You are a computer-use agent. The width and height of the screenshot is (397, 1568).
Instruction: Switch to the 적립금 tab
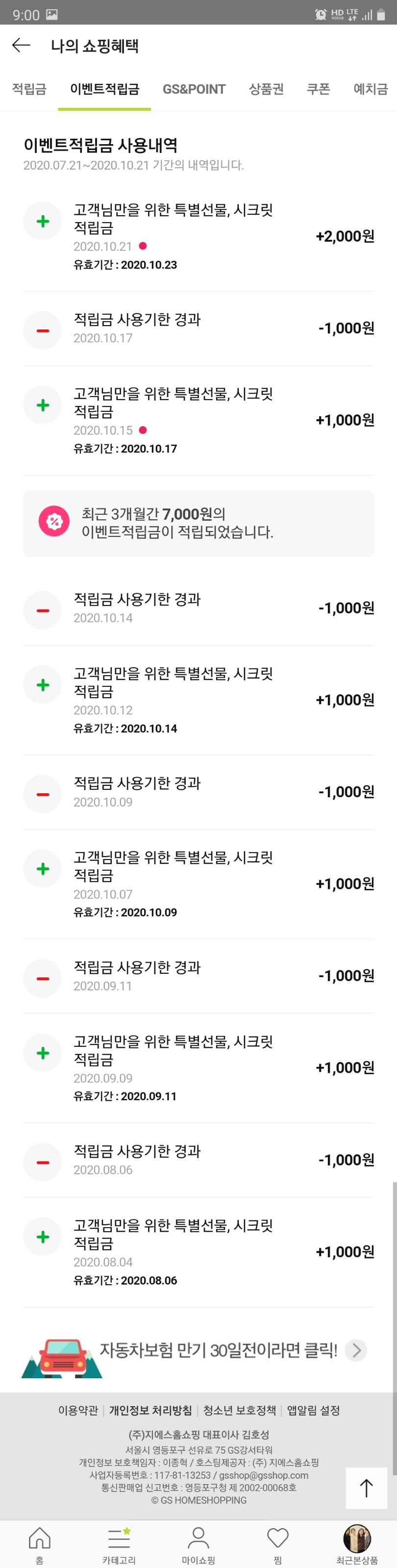click(x=29, y=89)
